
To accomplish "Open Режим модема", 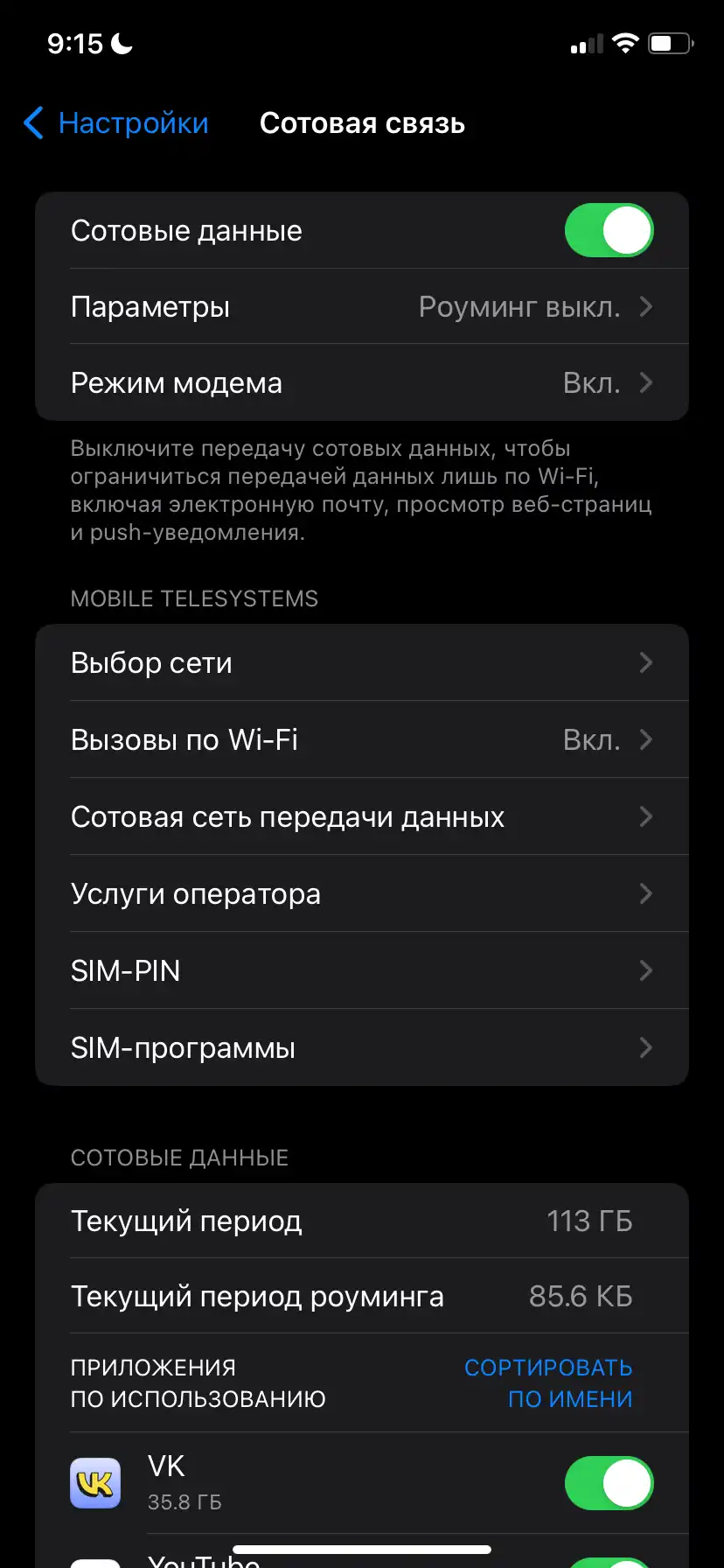I will coord(362,383).
